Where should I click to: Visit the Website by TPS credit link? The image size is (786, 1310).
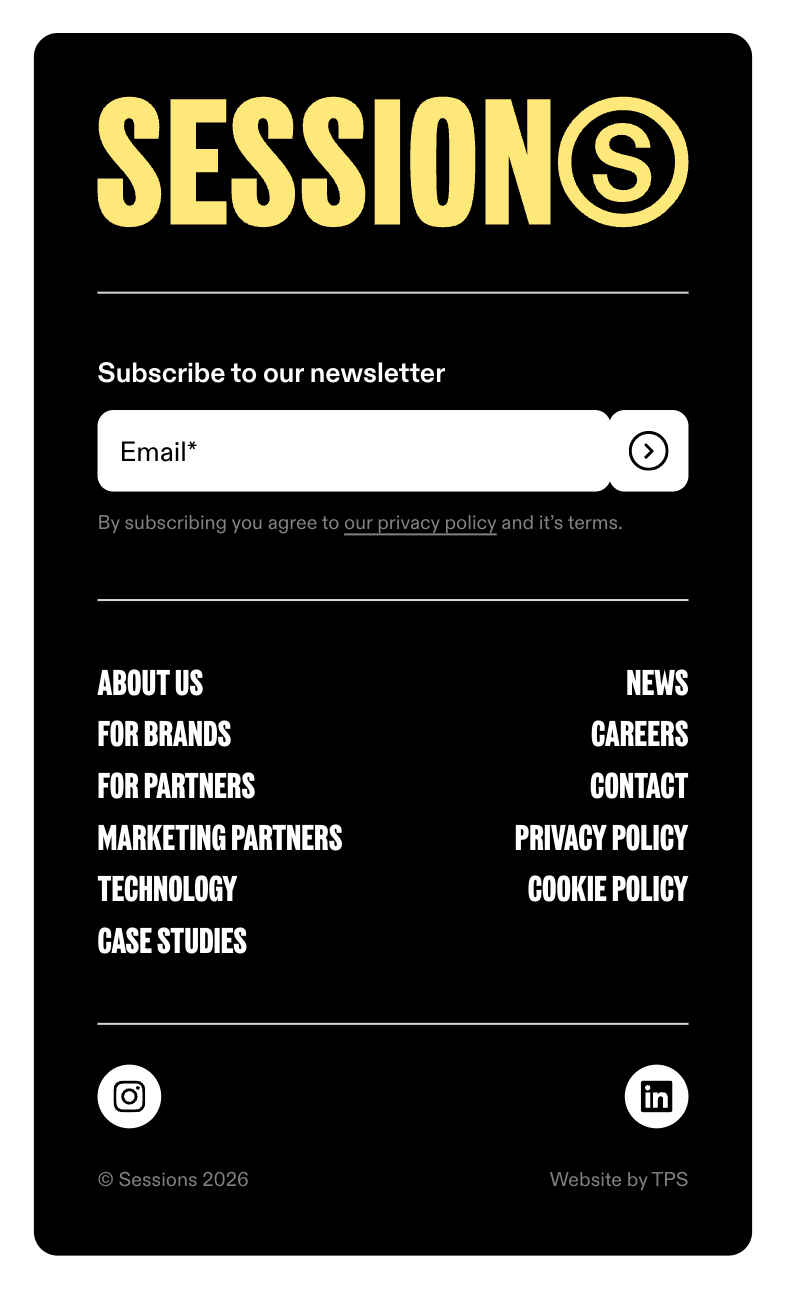(x=618, y=1179)
